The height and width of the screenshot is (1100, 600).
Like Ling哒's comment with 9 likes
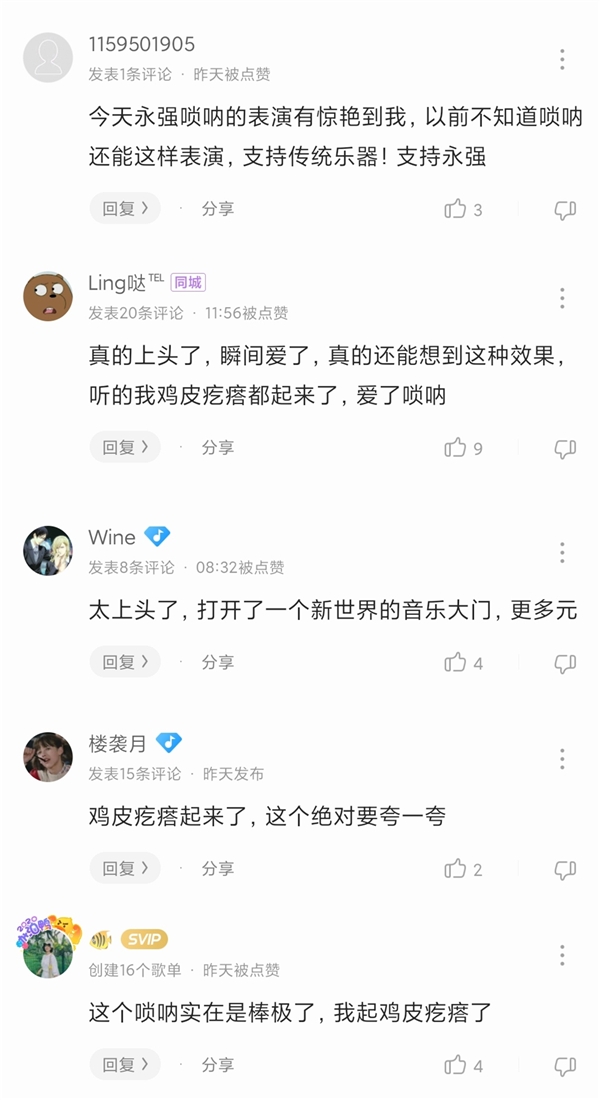[456, 447]
